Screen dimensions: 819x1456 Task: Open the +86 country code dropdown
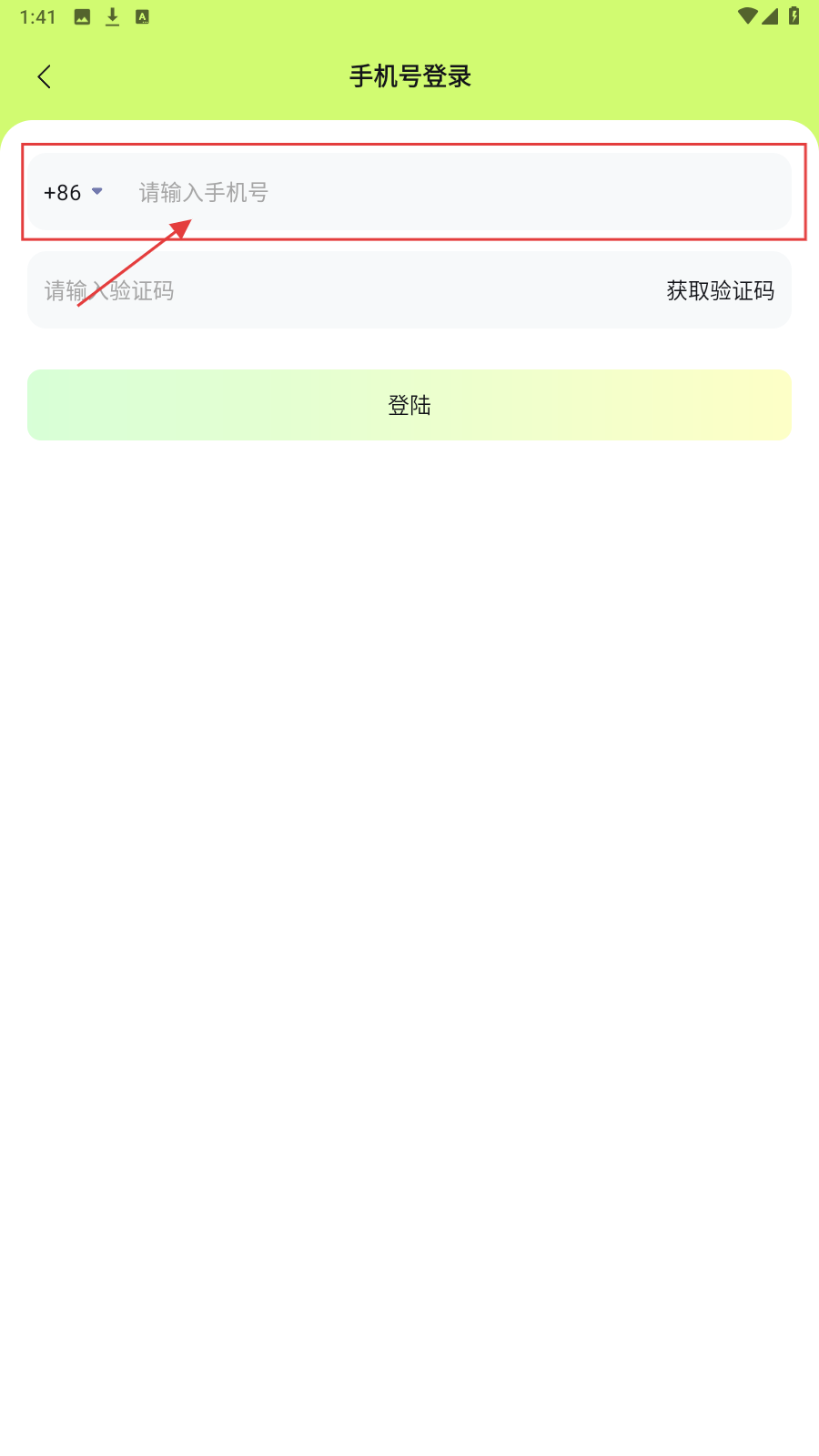pos(73,192)
